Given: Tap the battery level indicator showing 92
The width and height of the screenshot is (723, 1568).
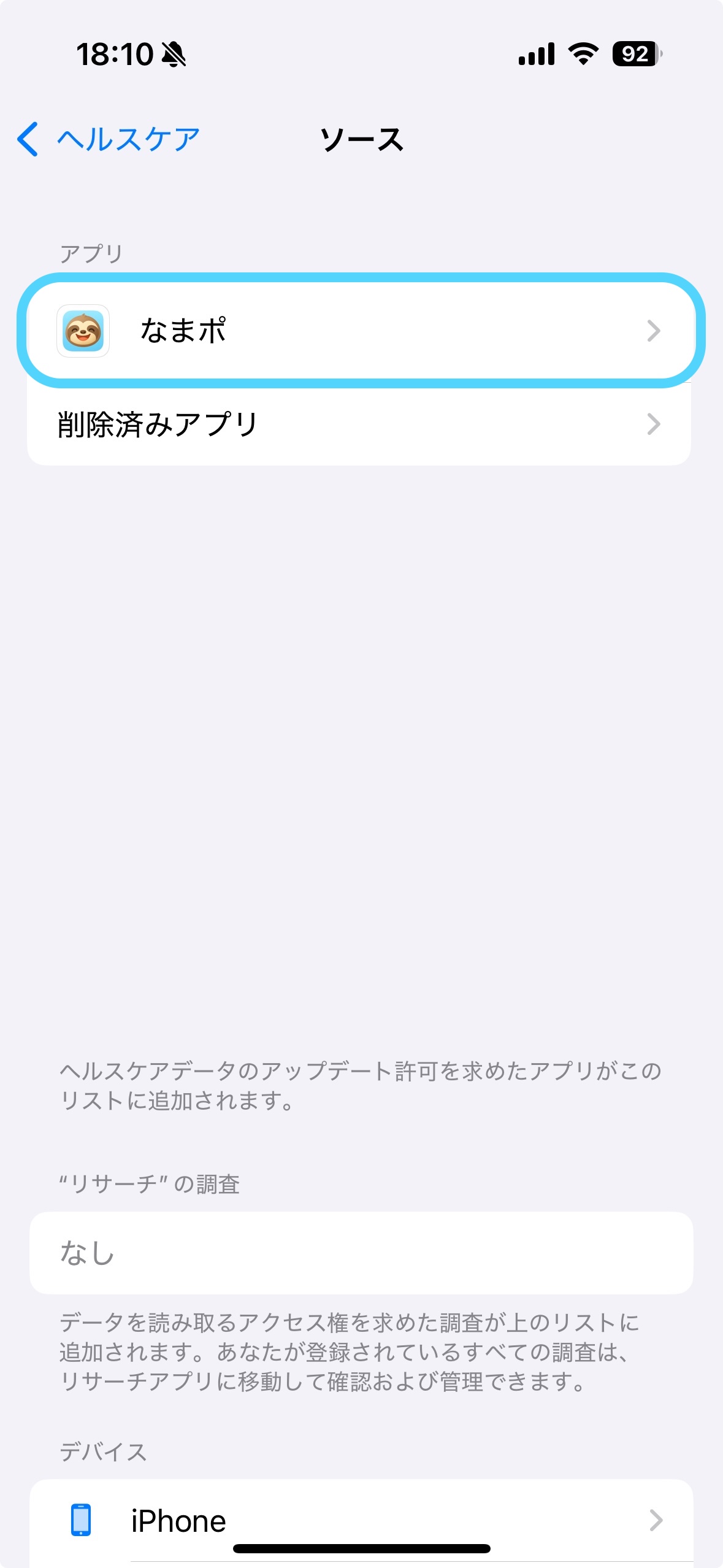Looking at the screenshot, I should 633,55.
